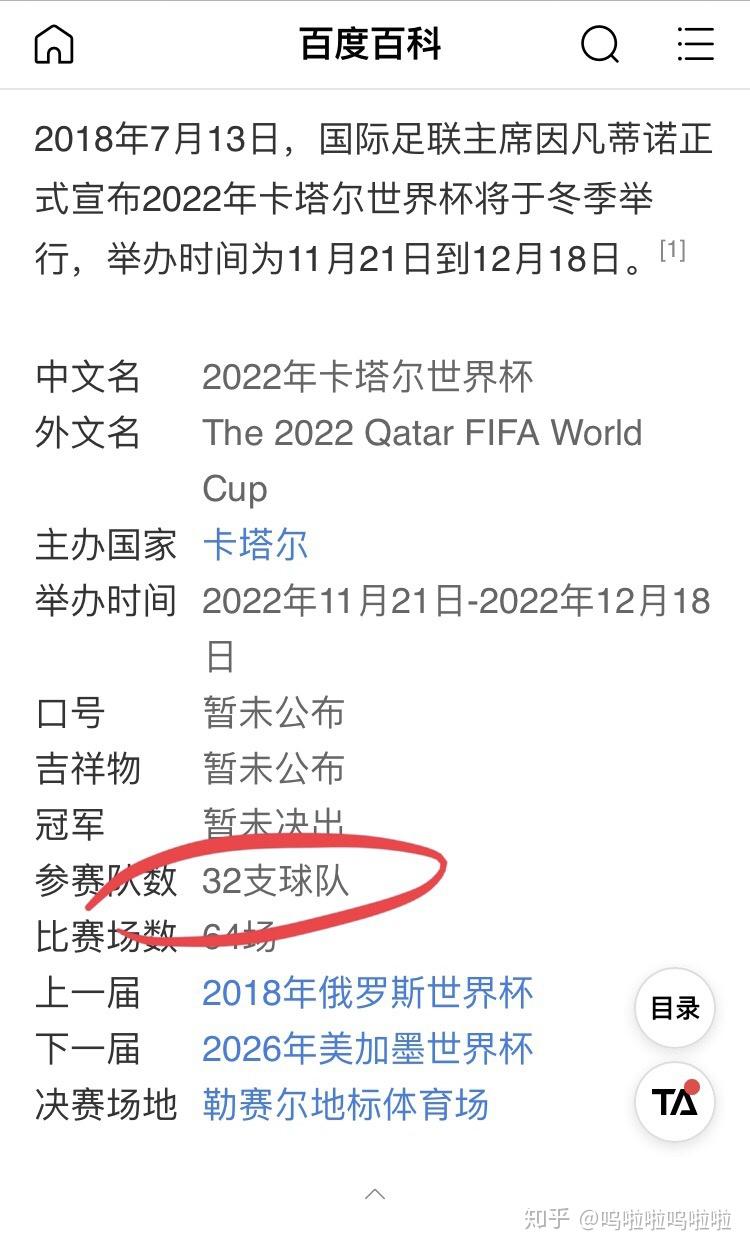Click the [1] citation reference

[x=674, y=252]
